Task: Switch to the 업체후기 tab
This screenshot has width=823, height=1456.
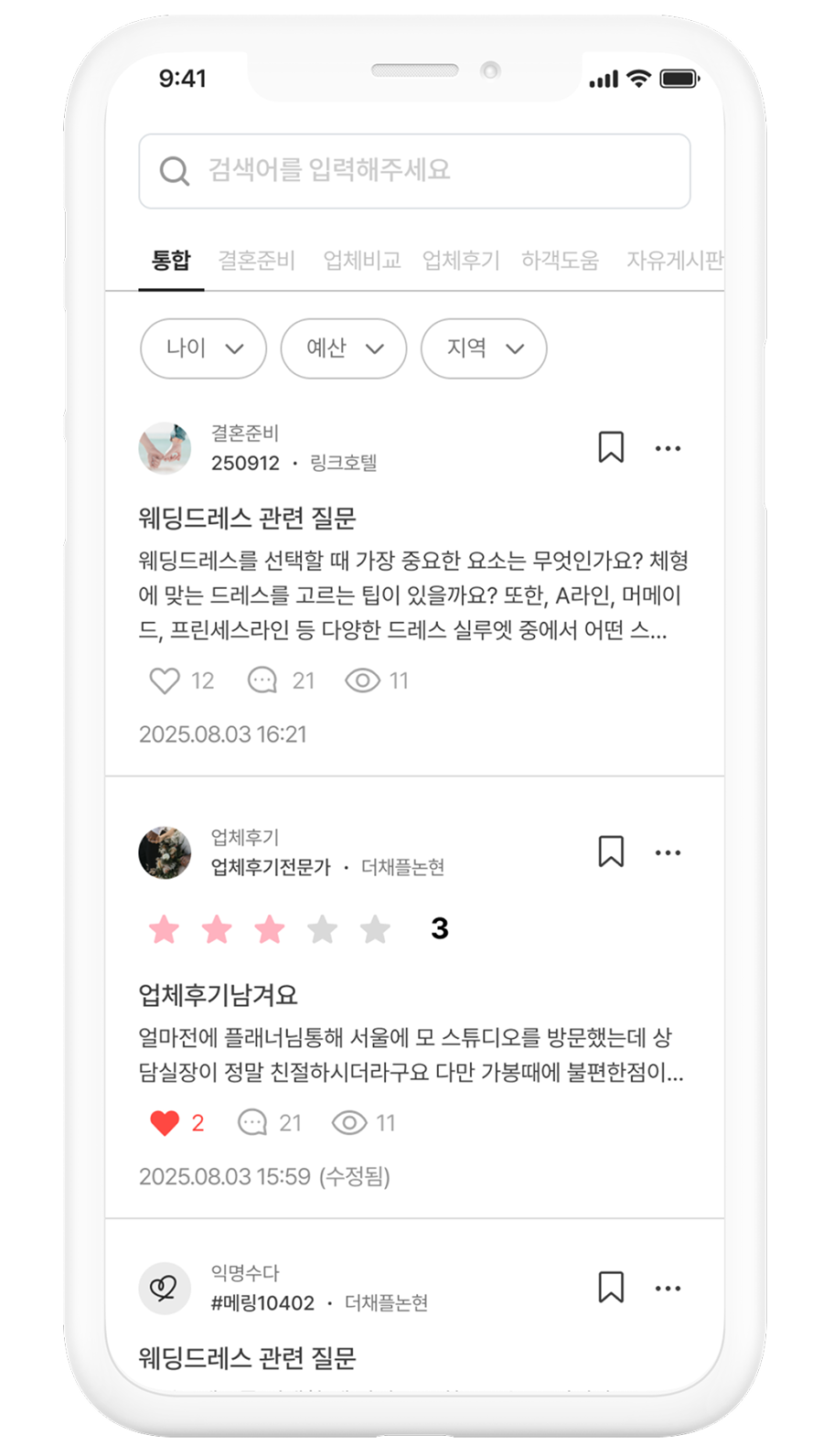Action: click(461, 261)
